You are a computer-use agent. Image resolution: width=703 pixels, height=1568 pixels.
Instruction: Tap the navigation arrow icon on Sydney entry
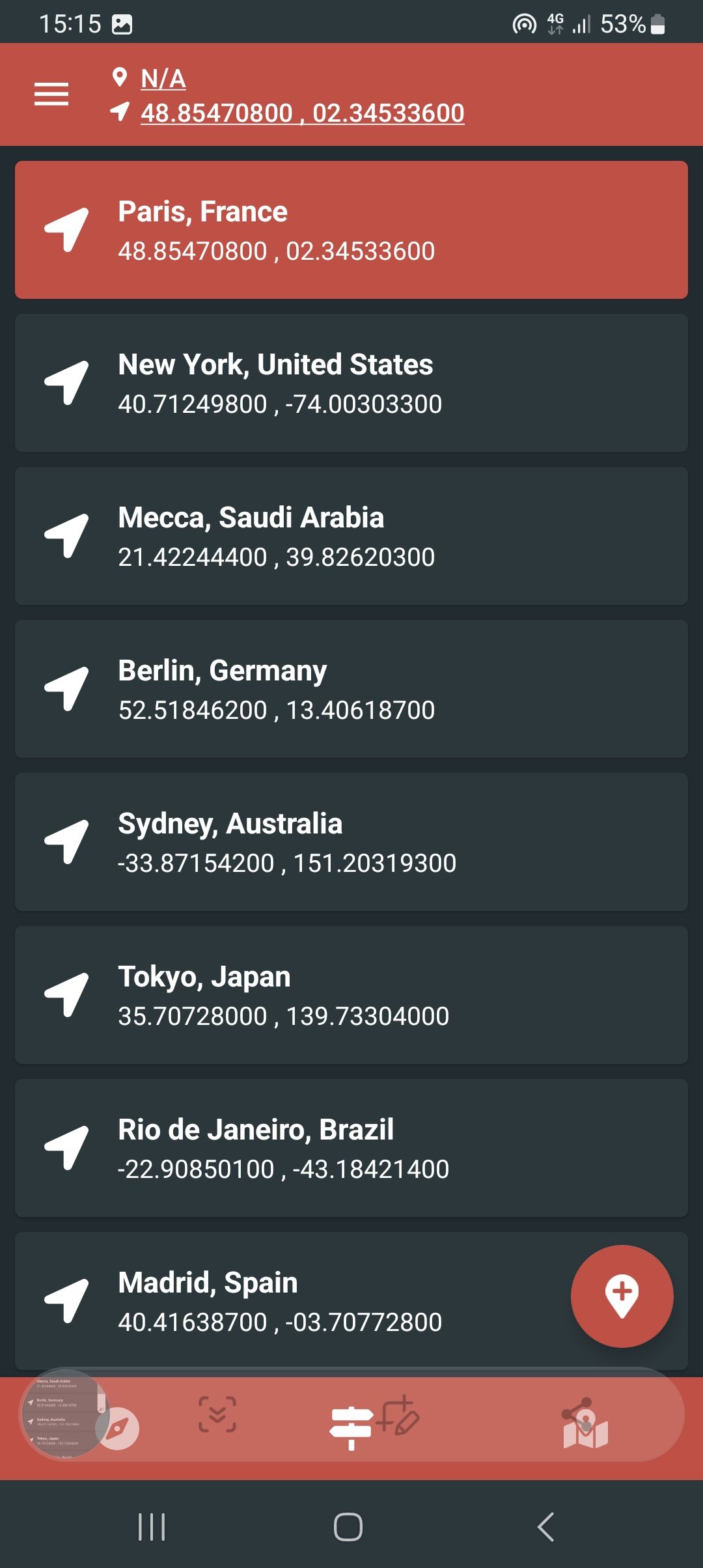click(67, 842)
